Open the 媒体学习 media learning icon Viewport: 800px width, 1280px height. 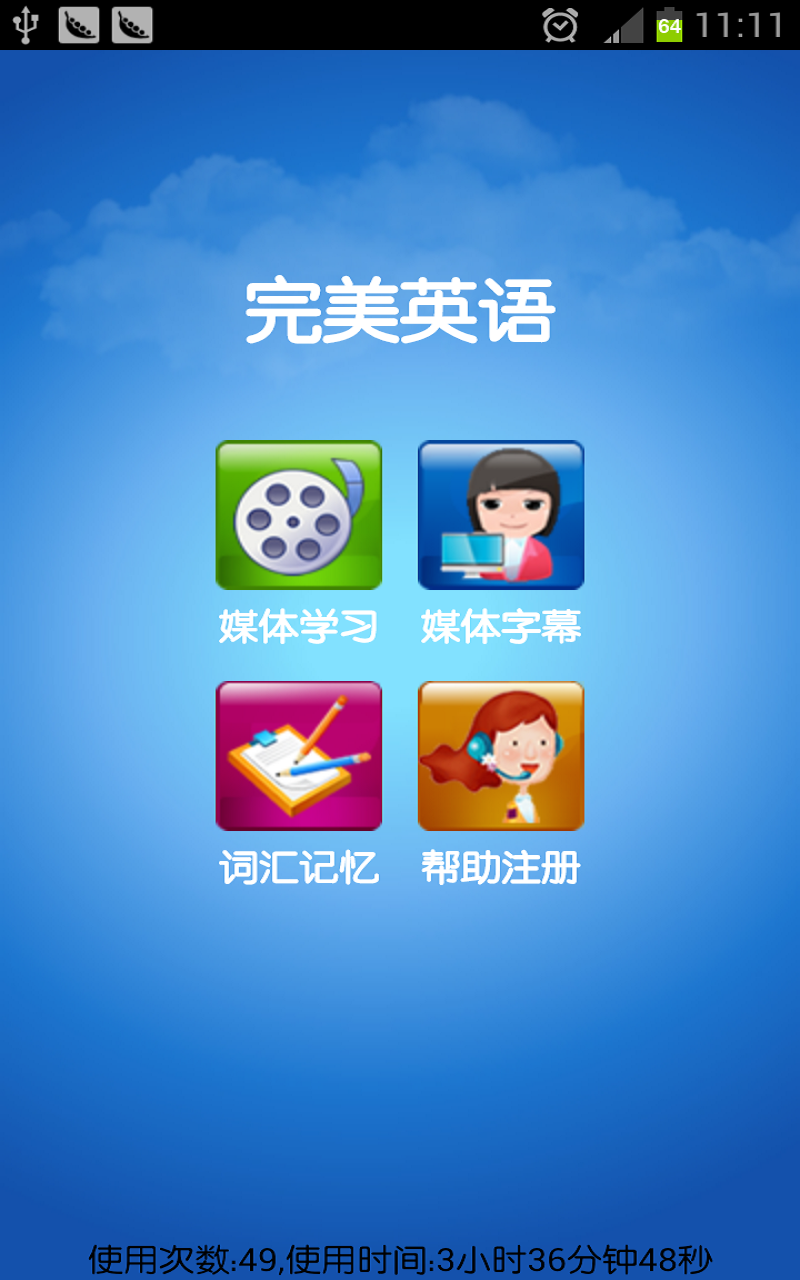point(297,515)
